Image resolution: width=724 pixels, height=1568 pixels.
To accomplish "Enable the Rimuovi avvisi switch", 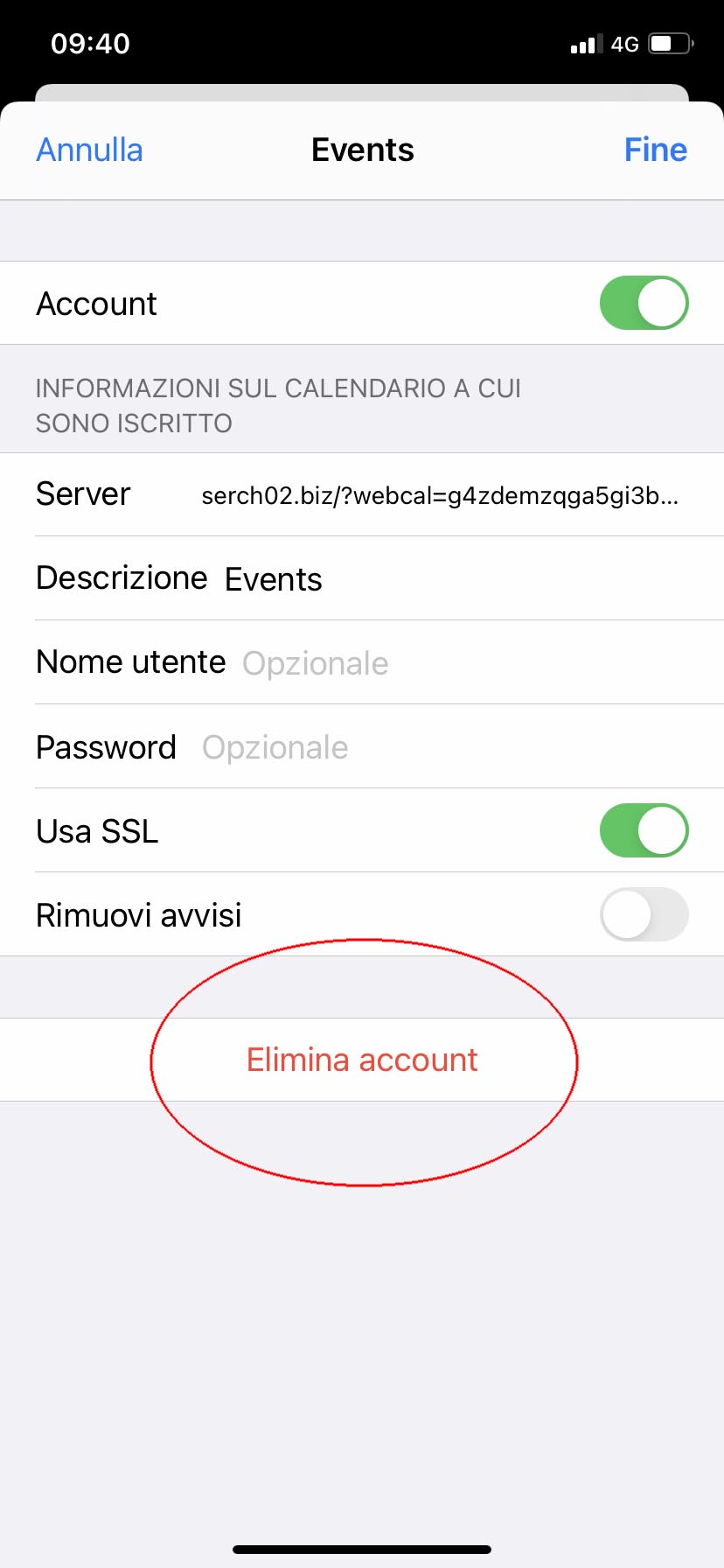I will 644,914.
